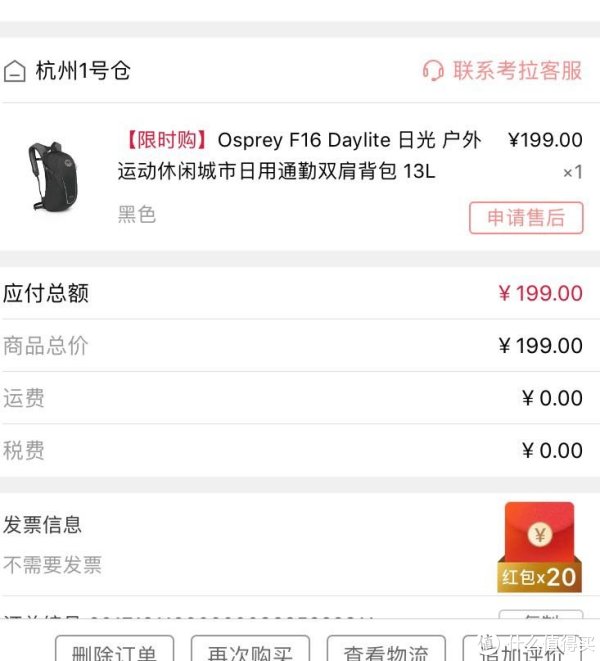This screenshot has width=600, height=661.
Task: Open the Osprey F16 Daylite backpack item
Action: (x=300, y=155)
